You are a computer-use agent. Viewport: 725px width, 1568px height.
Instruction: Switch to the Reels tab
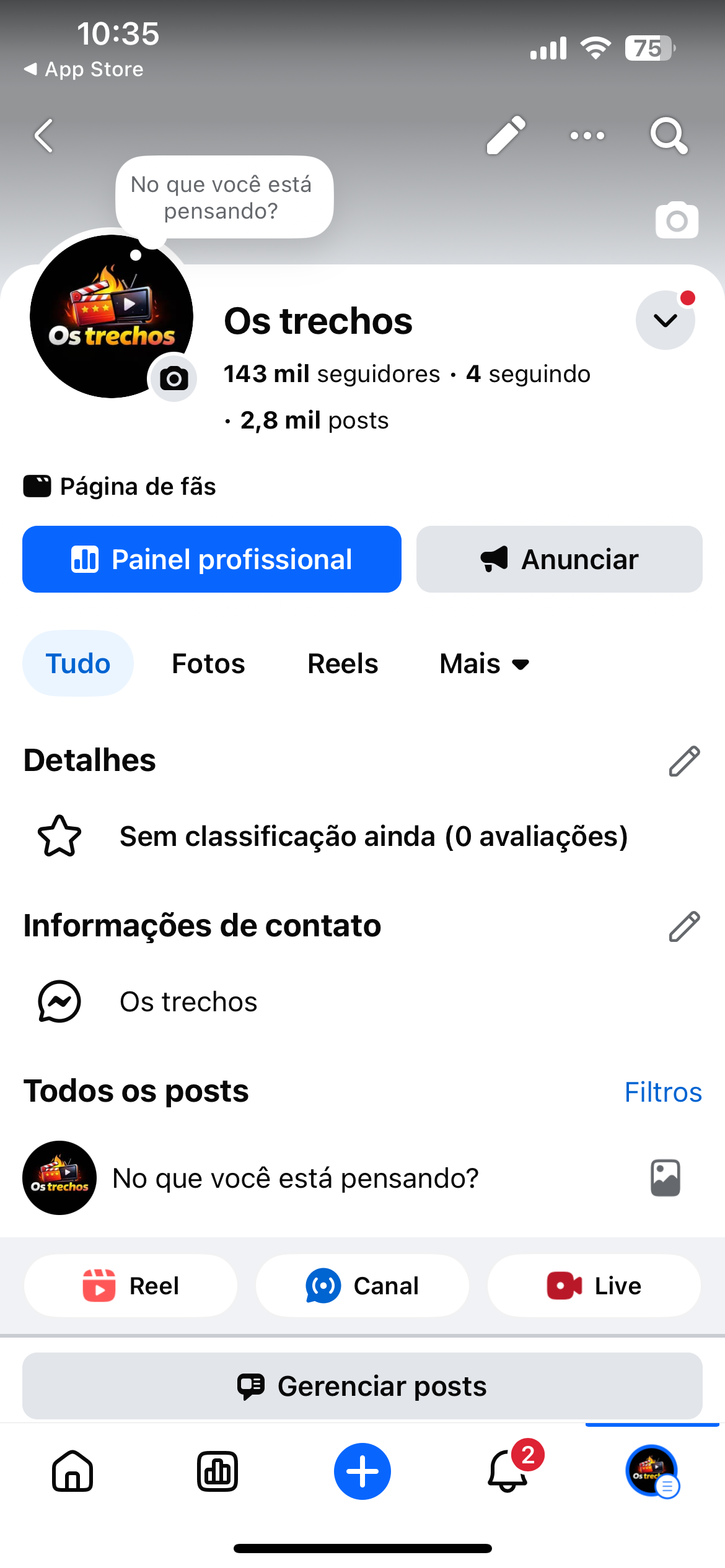point(343,664)
